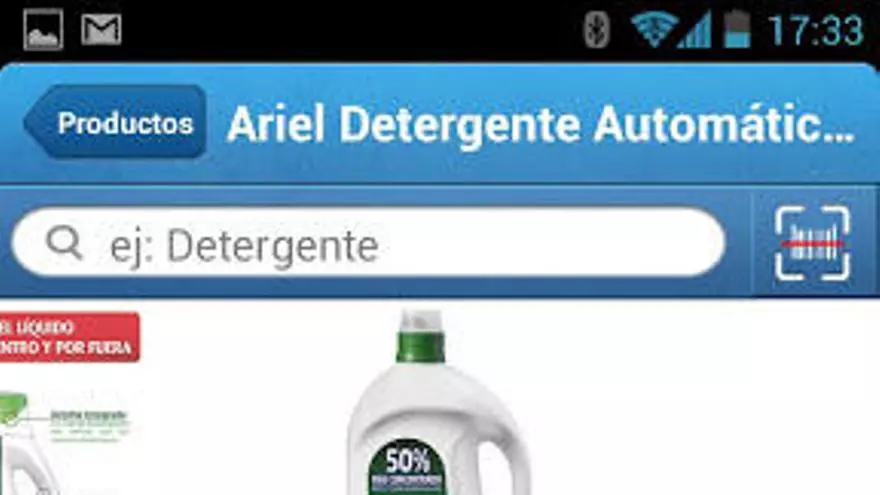Tap the search field showing 'ej: Detergente'
880x495 pixels.
pyautogui.click(x=368, y=244)
